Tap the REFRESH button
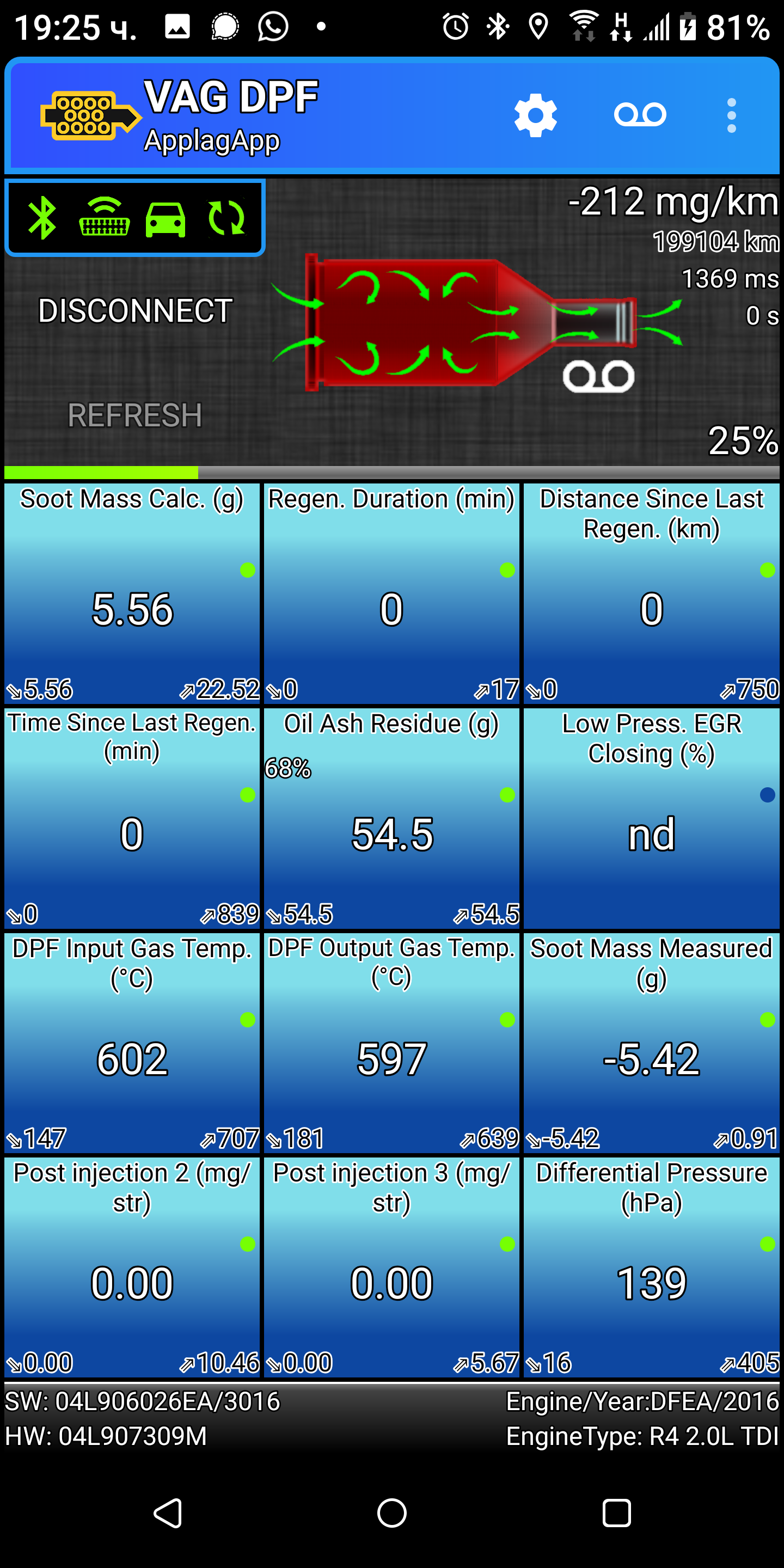Viewport: 784px width, 1568px height. click(135, 415)
